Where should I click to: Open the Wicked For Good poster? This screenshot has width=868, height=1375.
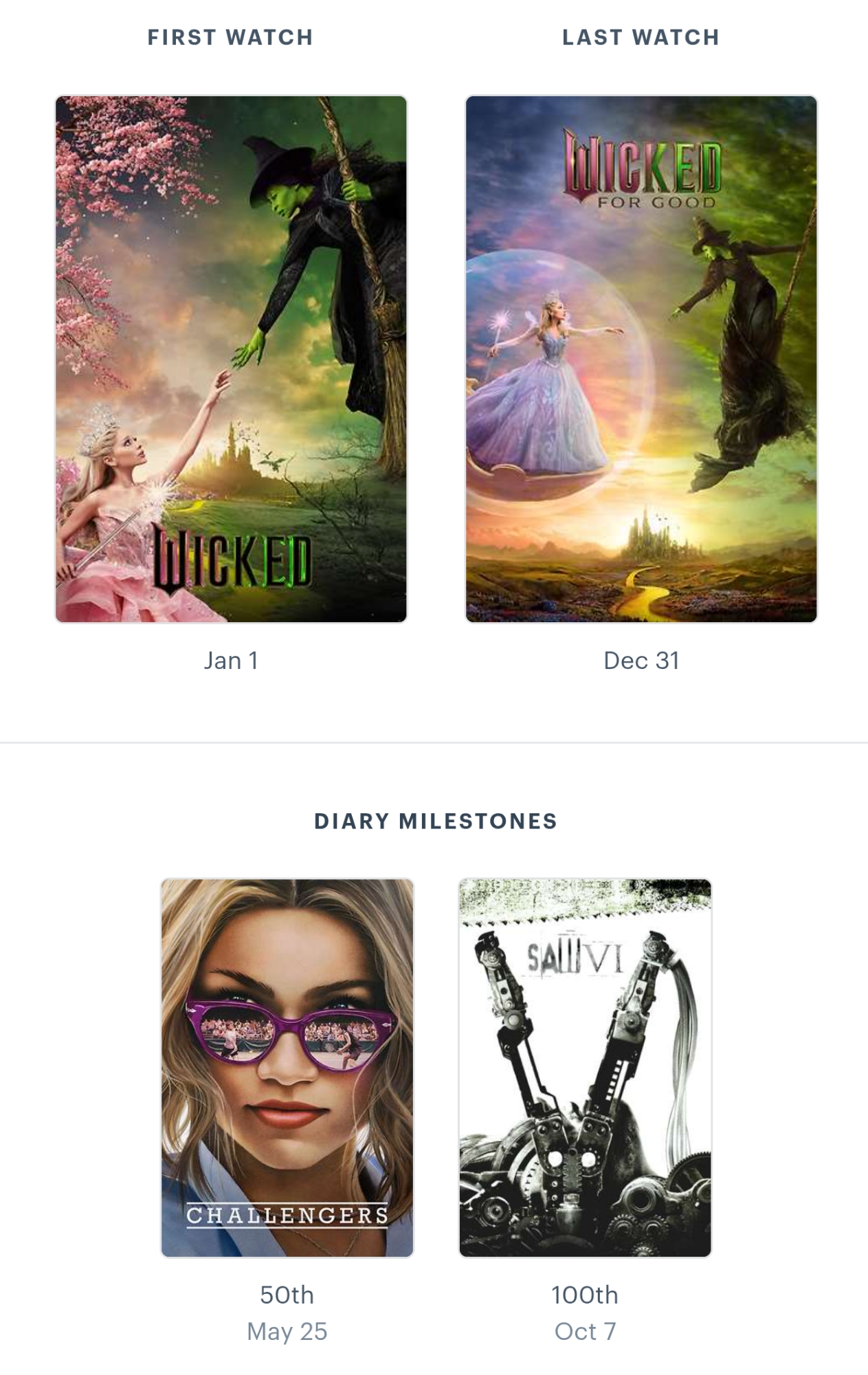(x=641, y=359)
